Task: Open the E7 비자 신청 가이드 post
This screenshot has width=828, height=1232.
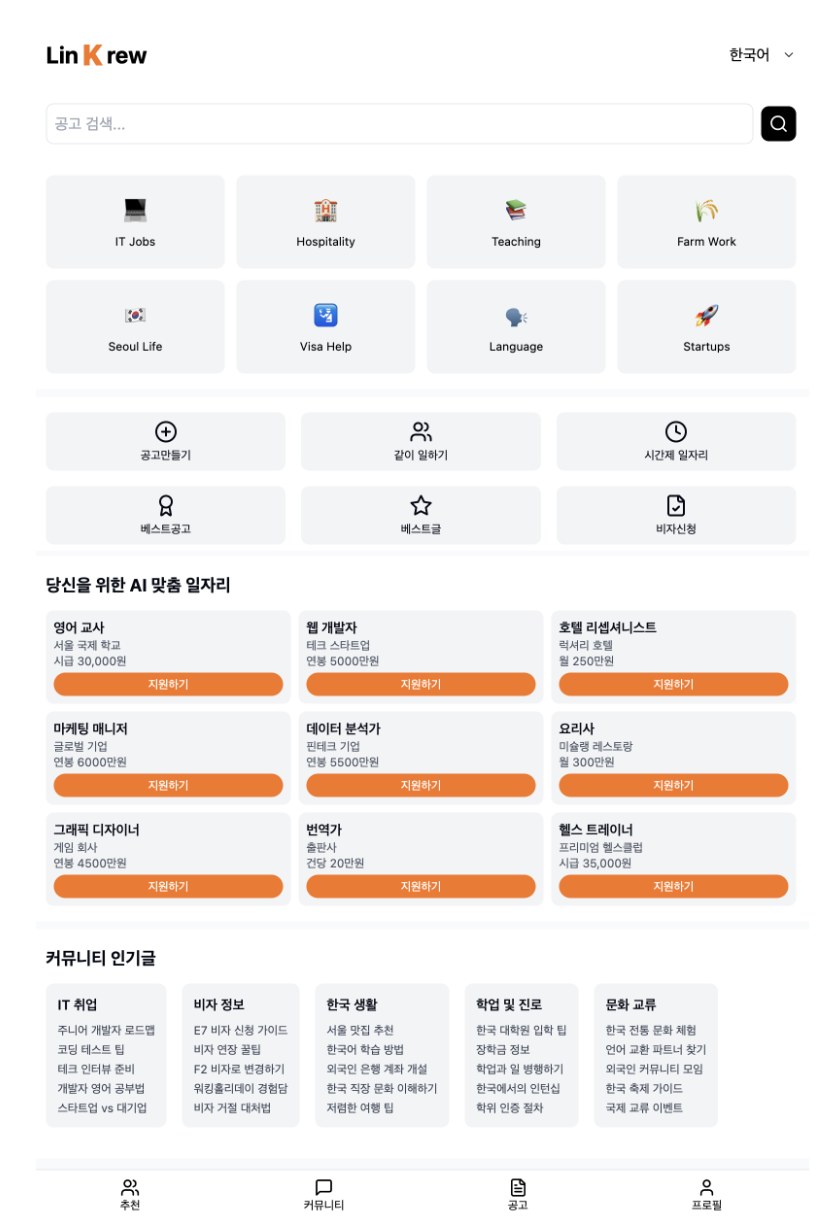Action: [240, 1030]
